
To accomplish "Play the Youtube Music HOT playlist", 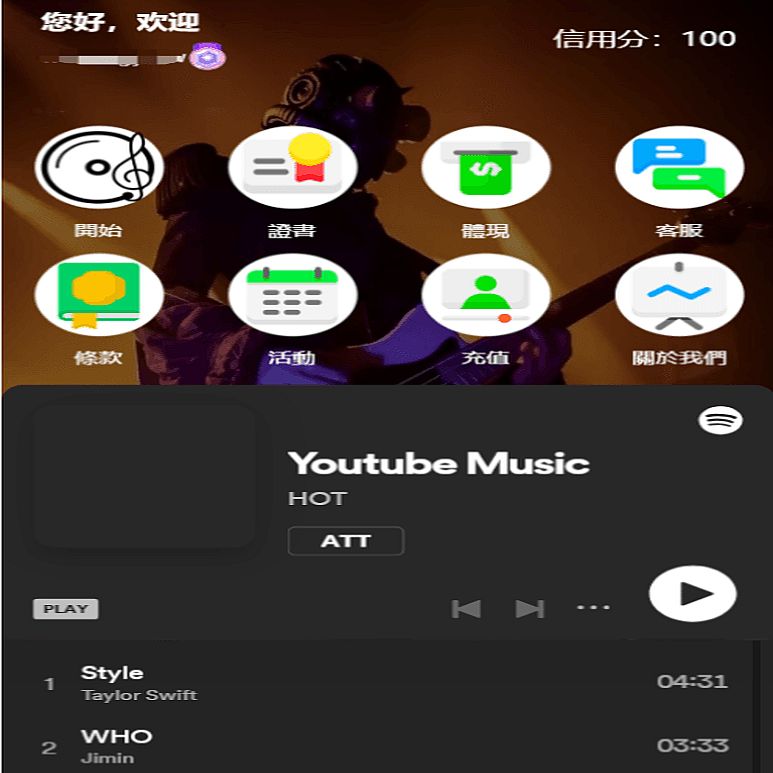I will pos(692,593).
